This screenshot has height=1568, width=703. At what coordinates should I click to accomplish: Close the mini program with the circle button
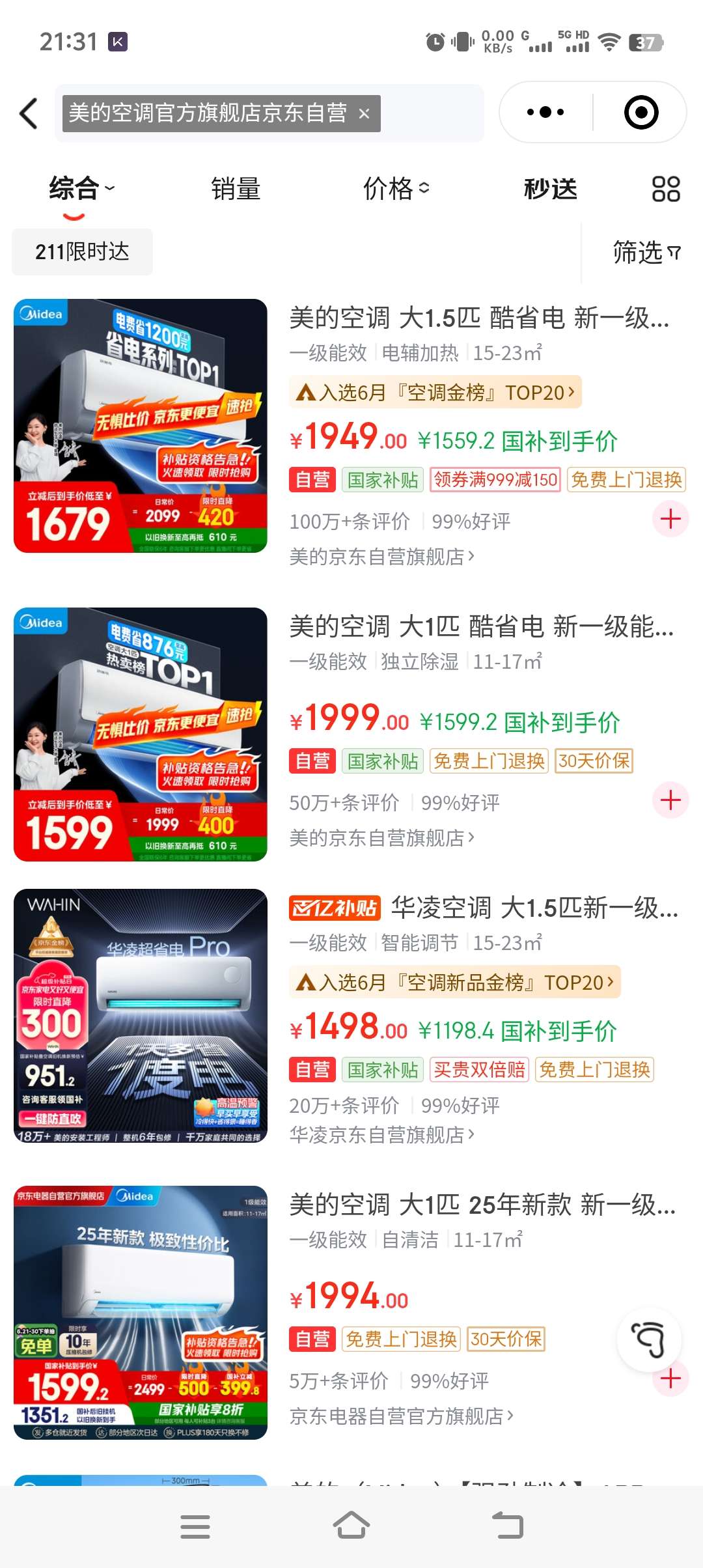point(641,112)
